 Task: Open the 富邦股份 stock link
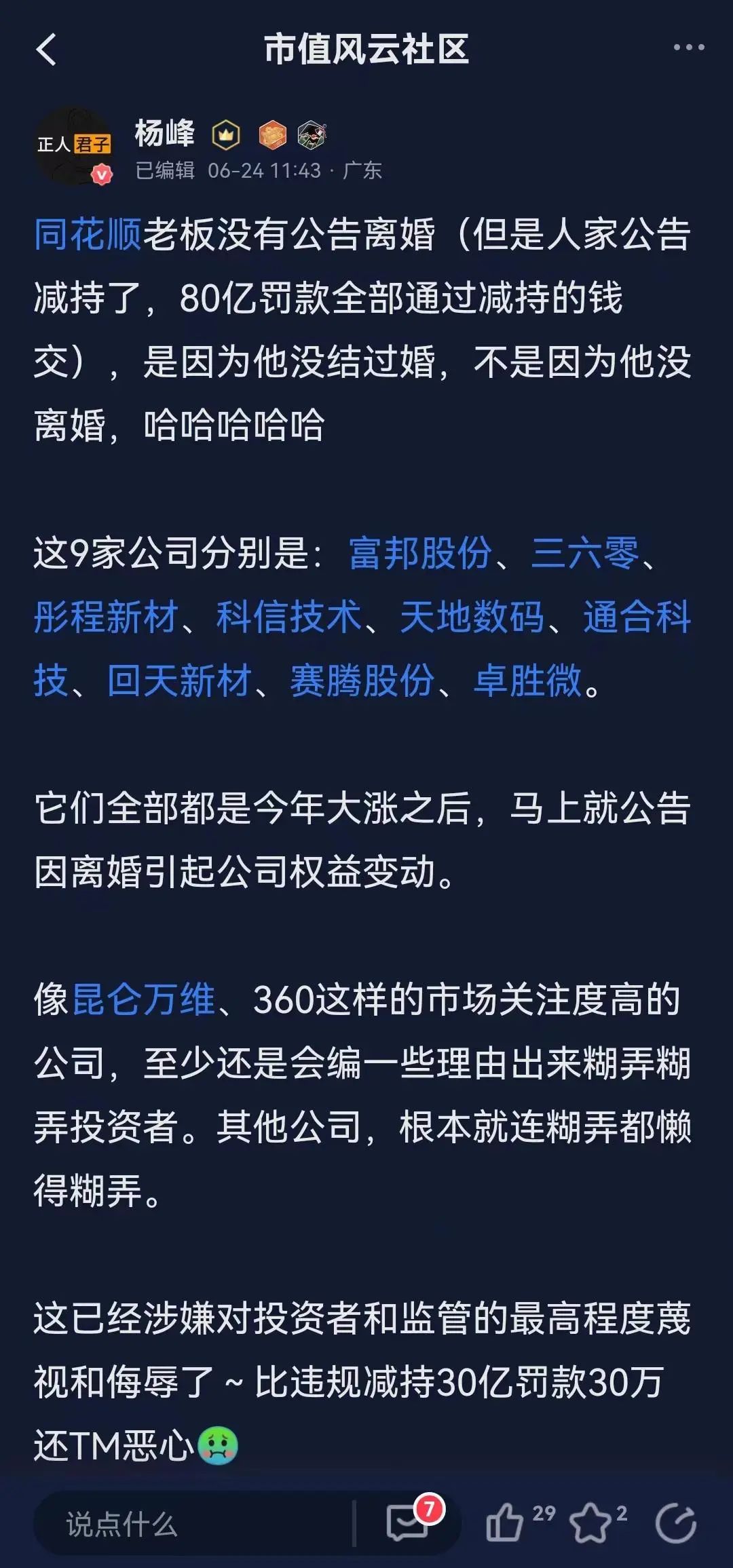coord(420,553)
